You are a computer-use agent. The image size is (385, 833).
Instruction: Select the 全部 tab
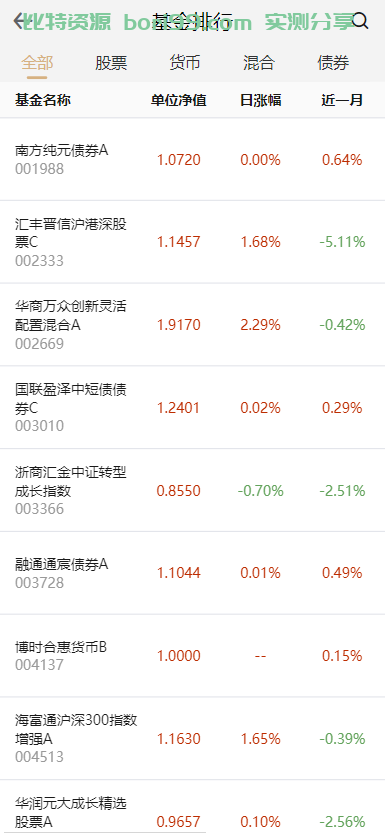point(37,63)
